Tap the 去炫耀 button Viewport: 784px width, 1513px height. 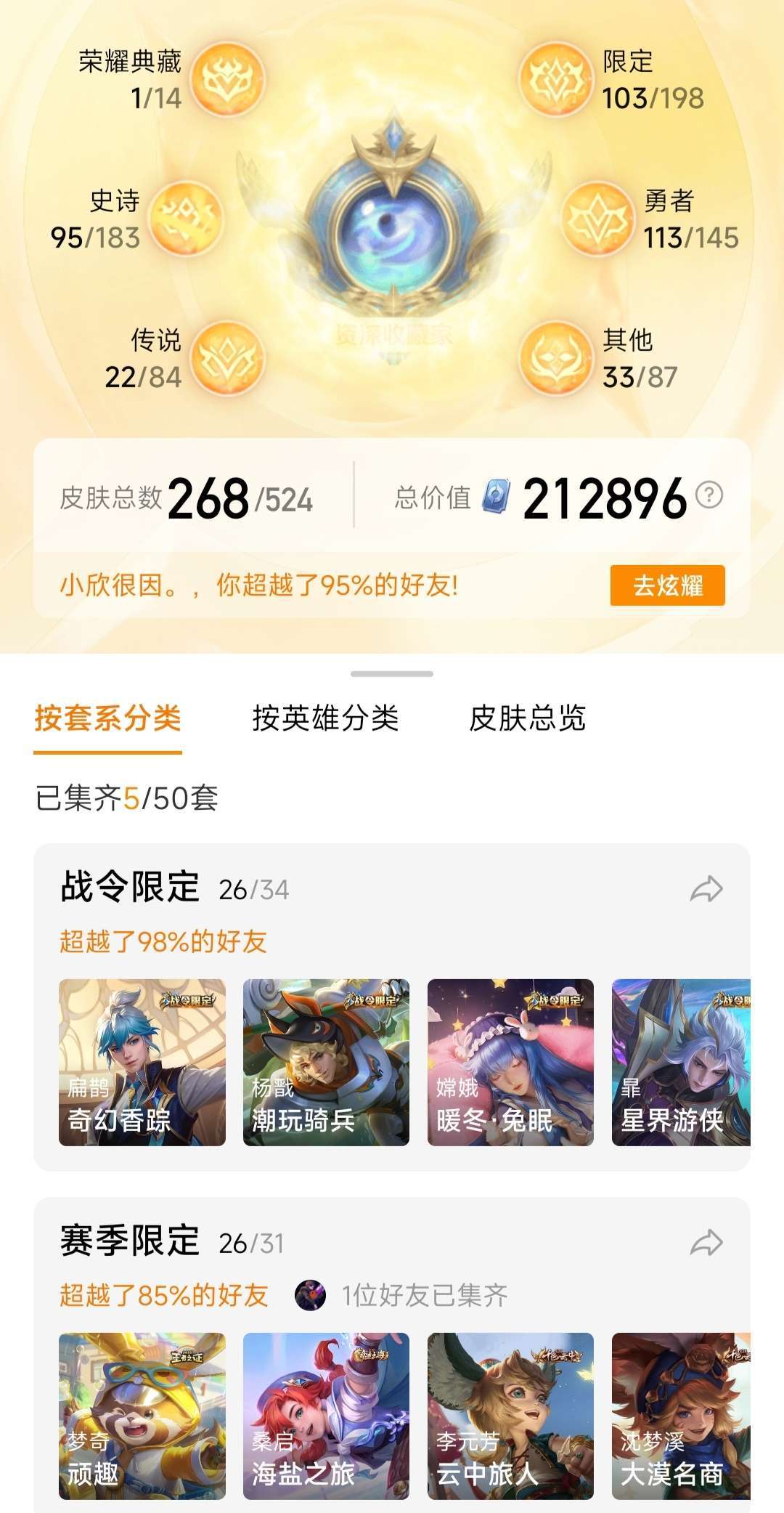click(667, 585)
